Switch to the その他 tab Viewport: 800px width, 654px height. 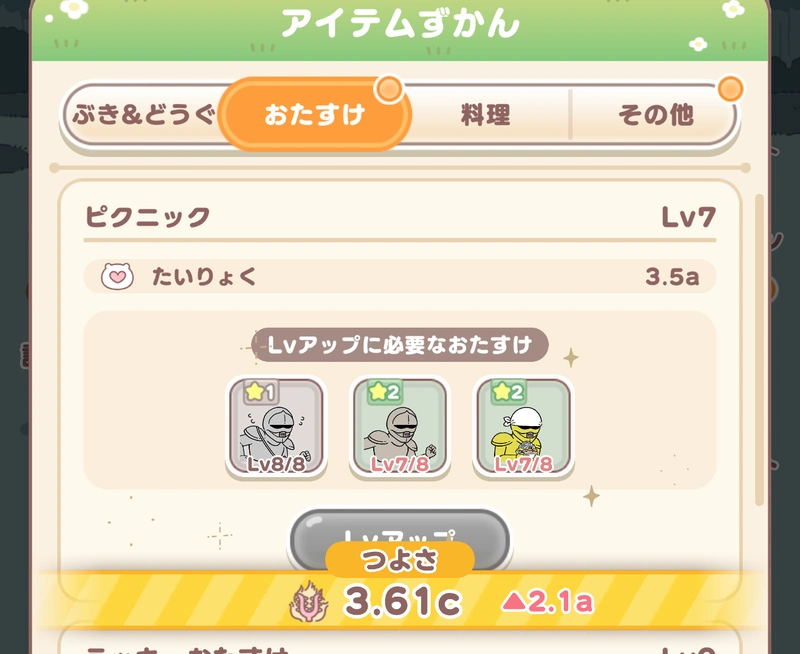[x=655, y=115]
